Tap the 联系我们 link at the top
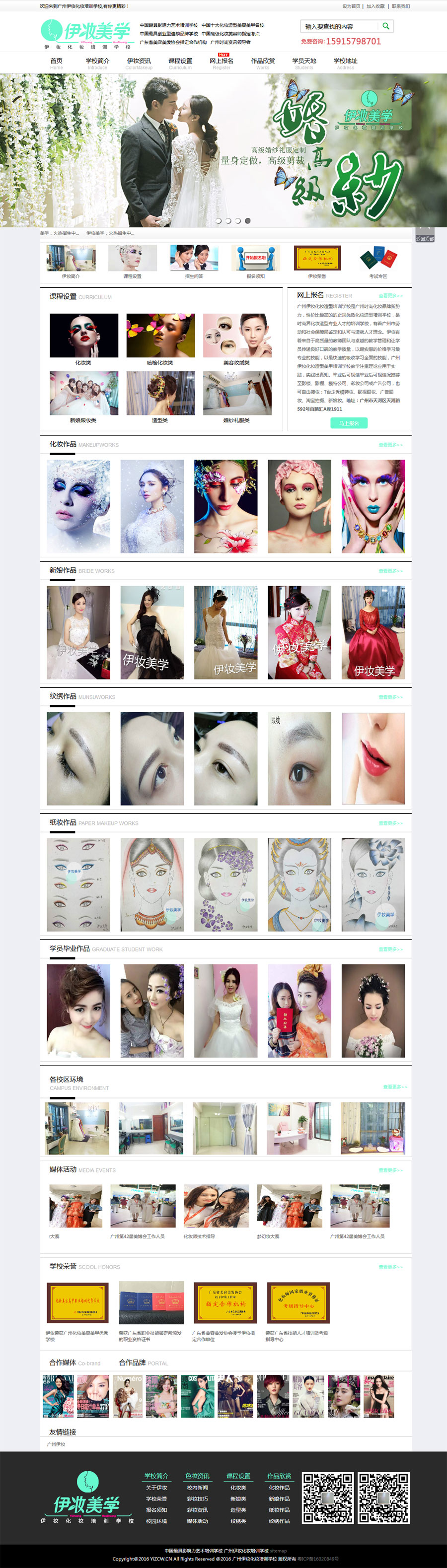This screenshot has height=1568, width=447. pyautogui.click(x=401, y=6)
